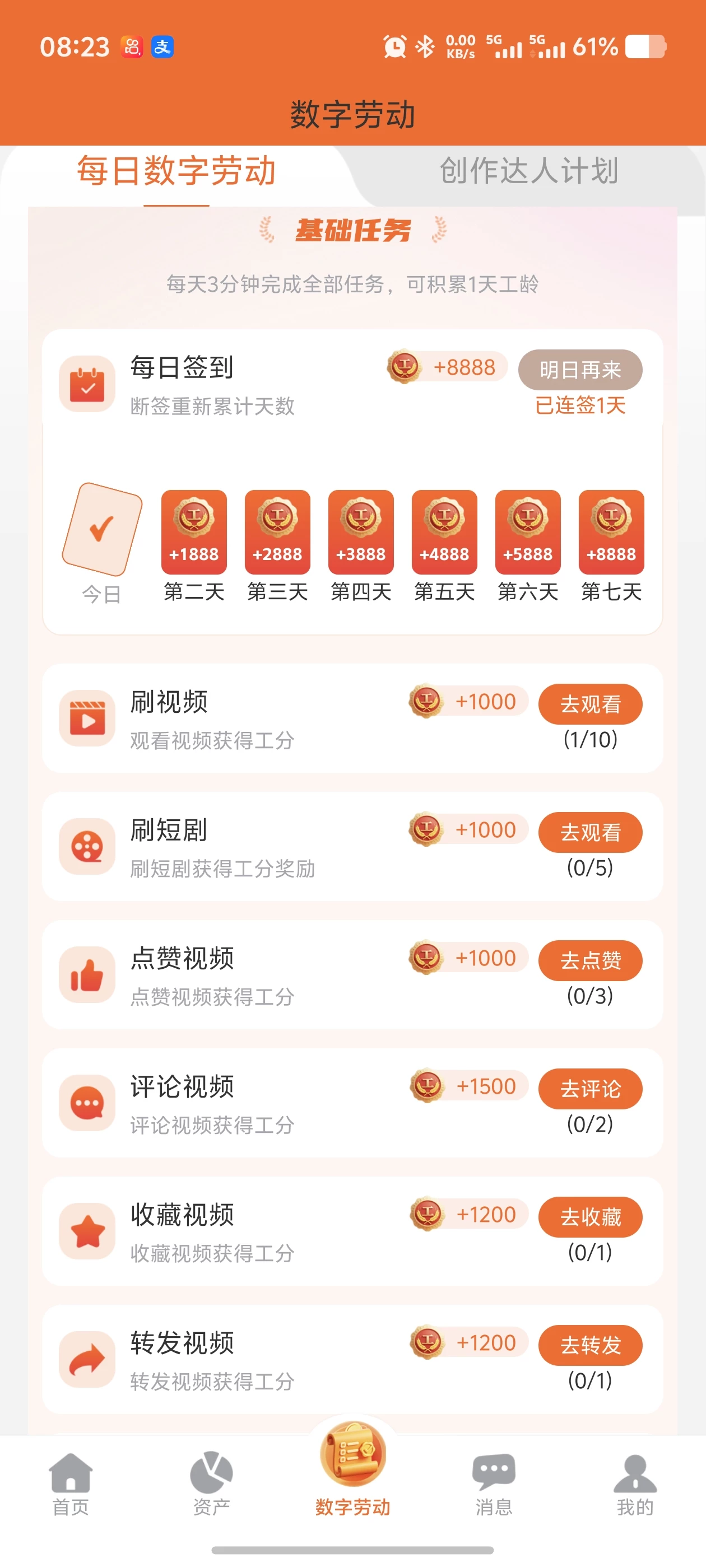Click the calendar icon beside 每日签到
This screenshot has width=706, height=1568.
pos(86,384)
